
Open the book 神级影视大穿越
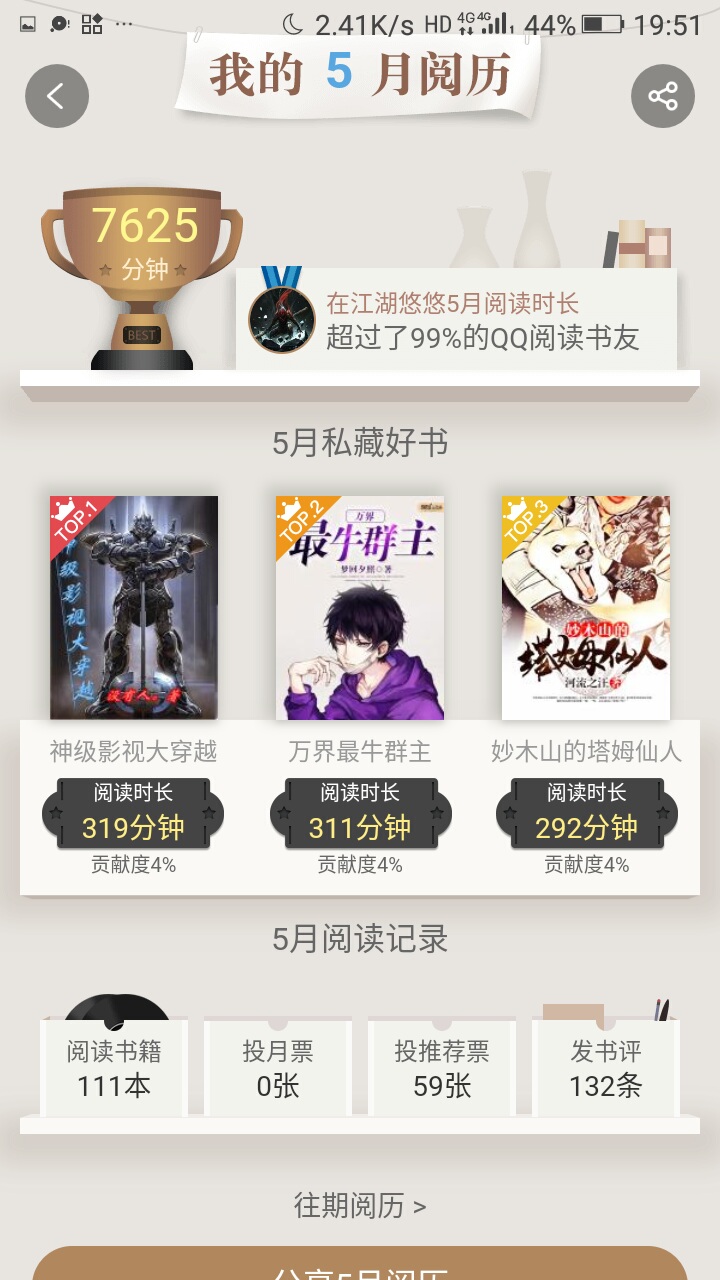(x=134, y=608)
